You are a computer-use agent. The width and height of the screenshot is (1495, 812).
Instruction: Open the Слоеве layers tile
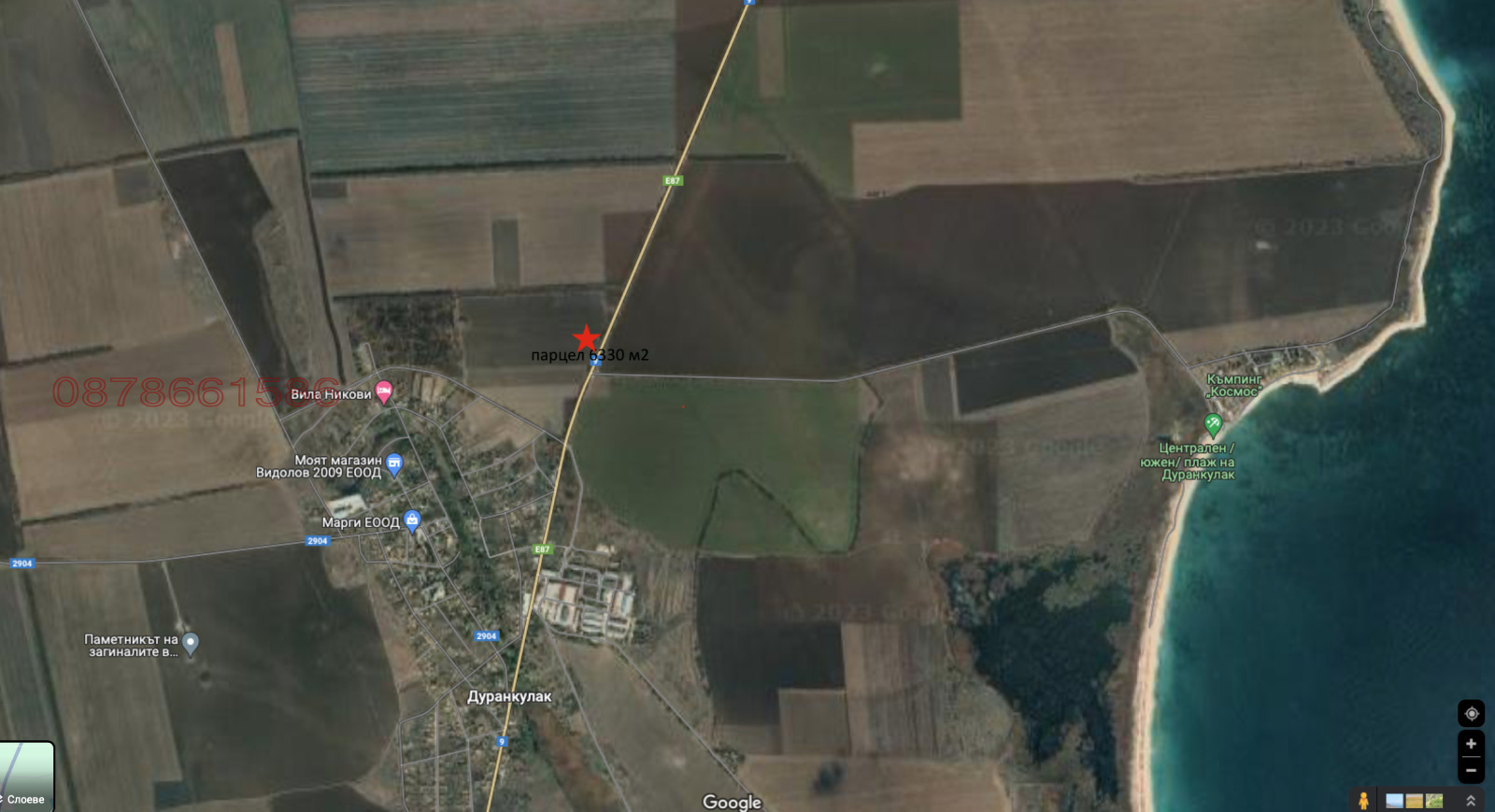[x=26, y=776]
